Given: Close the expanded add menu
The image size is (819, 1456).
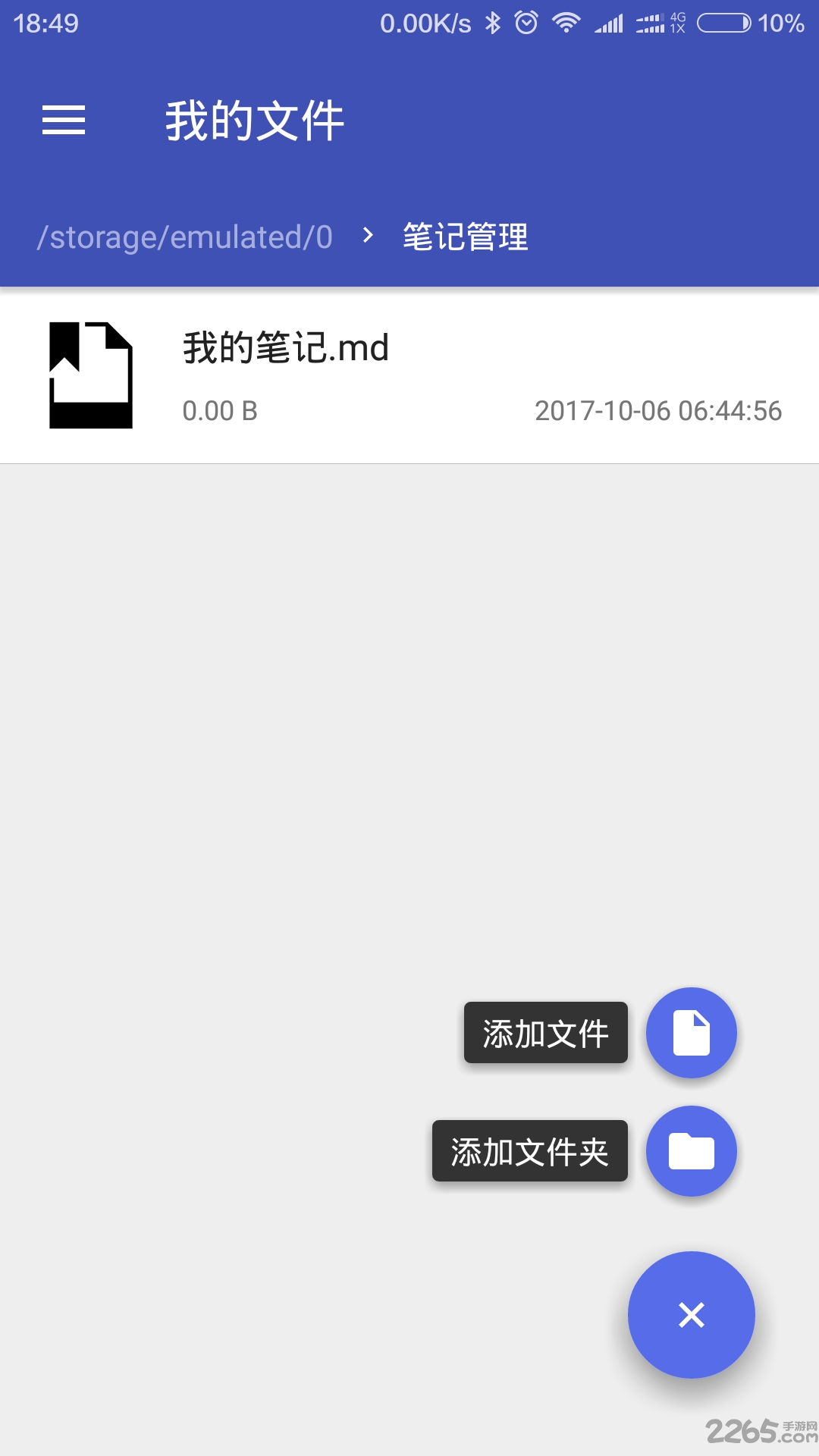Looking at the screenshot, I should click(x=691, y=1315).
